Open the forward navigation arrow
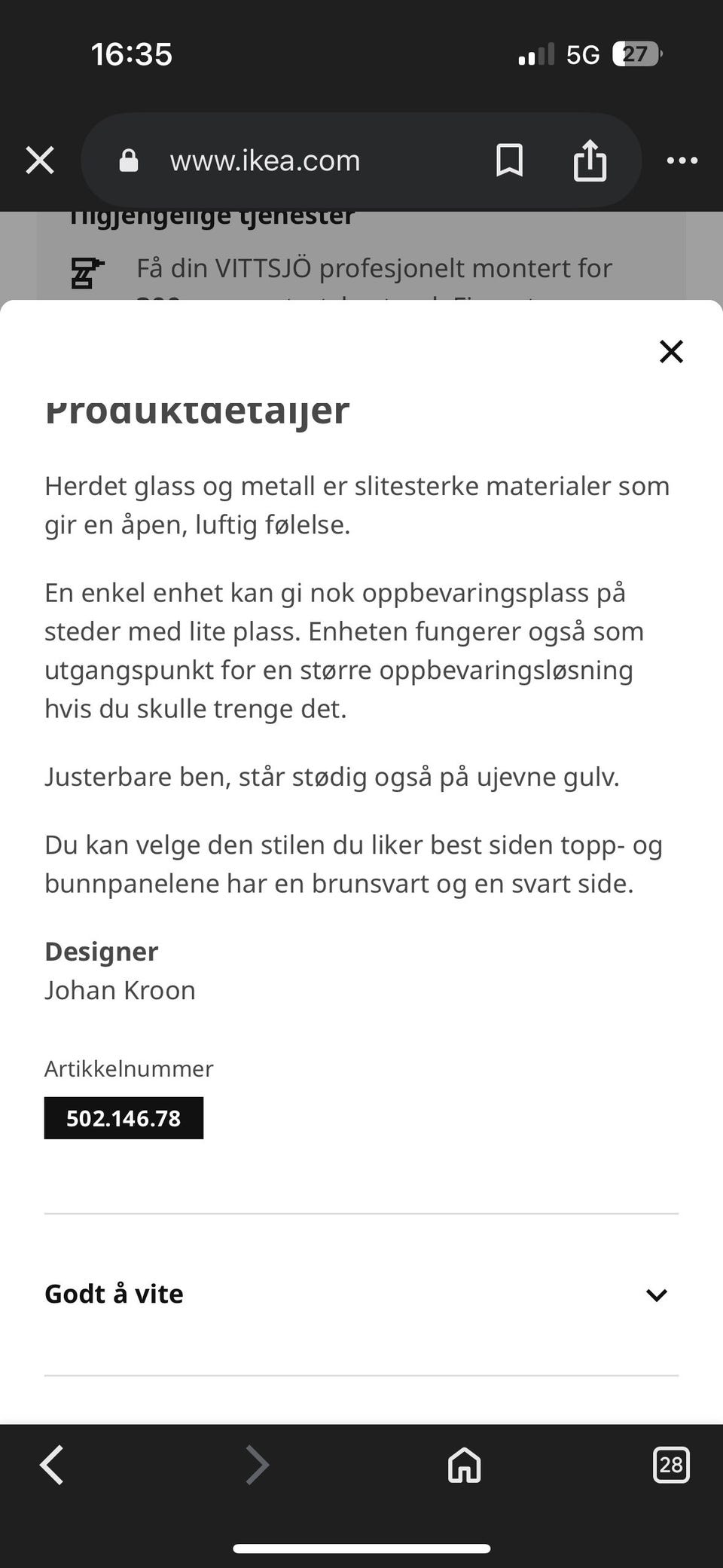The image size is (723, 1568). [x=257, y=1465]
